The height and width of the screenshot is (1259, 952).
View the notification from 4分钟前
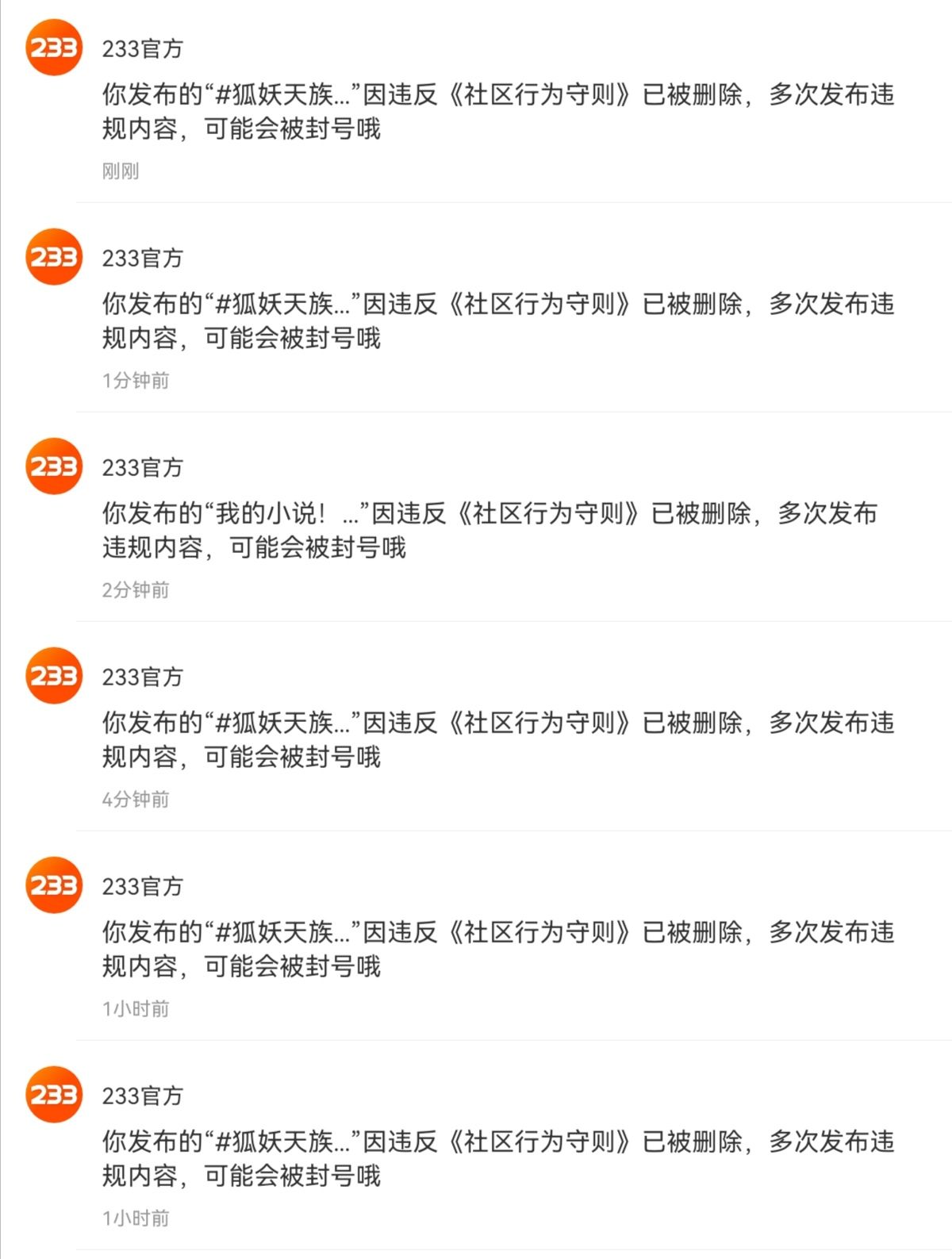point(498,739)
